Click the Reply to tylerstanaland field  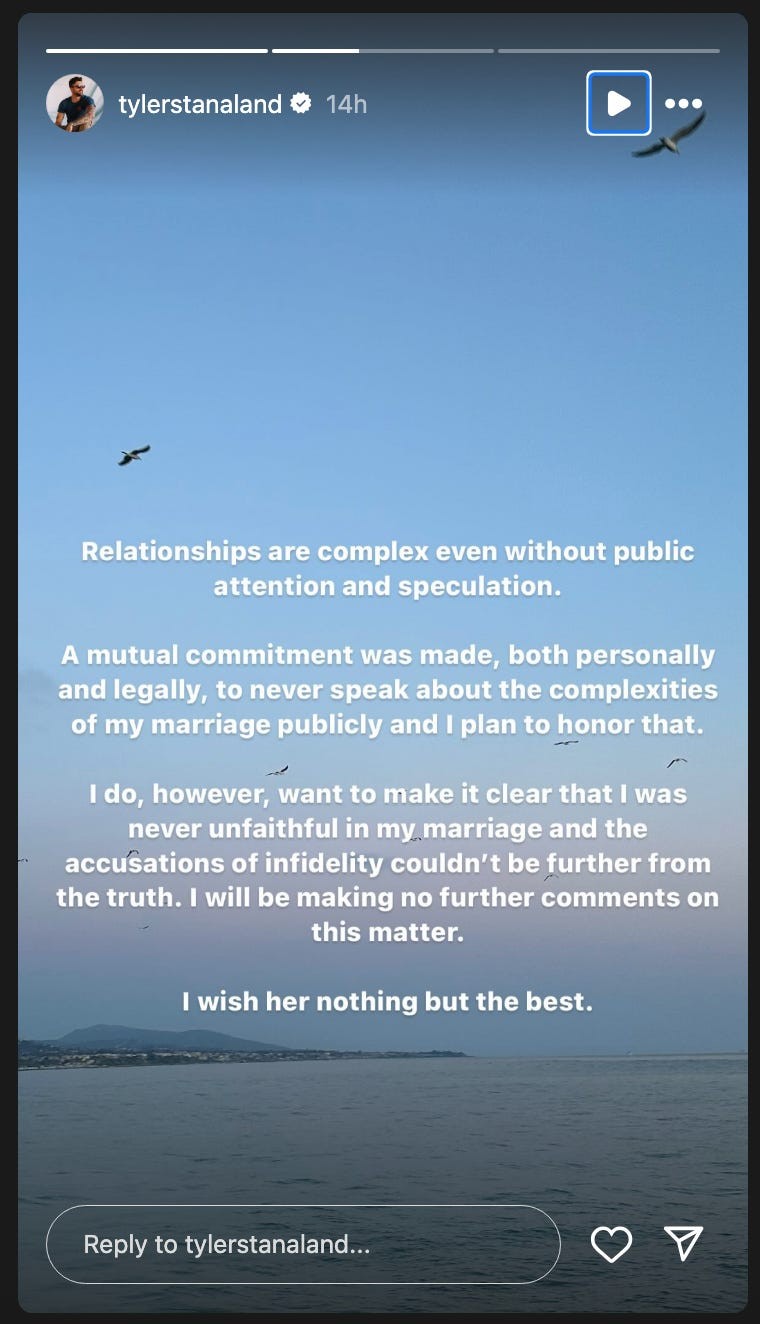click(x=304, y=1243)
